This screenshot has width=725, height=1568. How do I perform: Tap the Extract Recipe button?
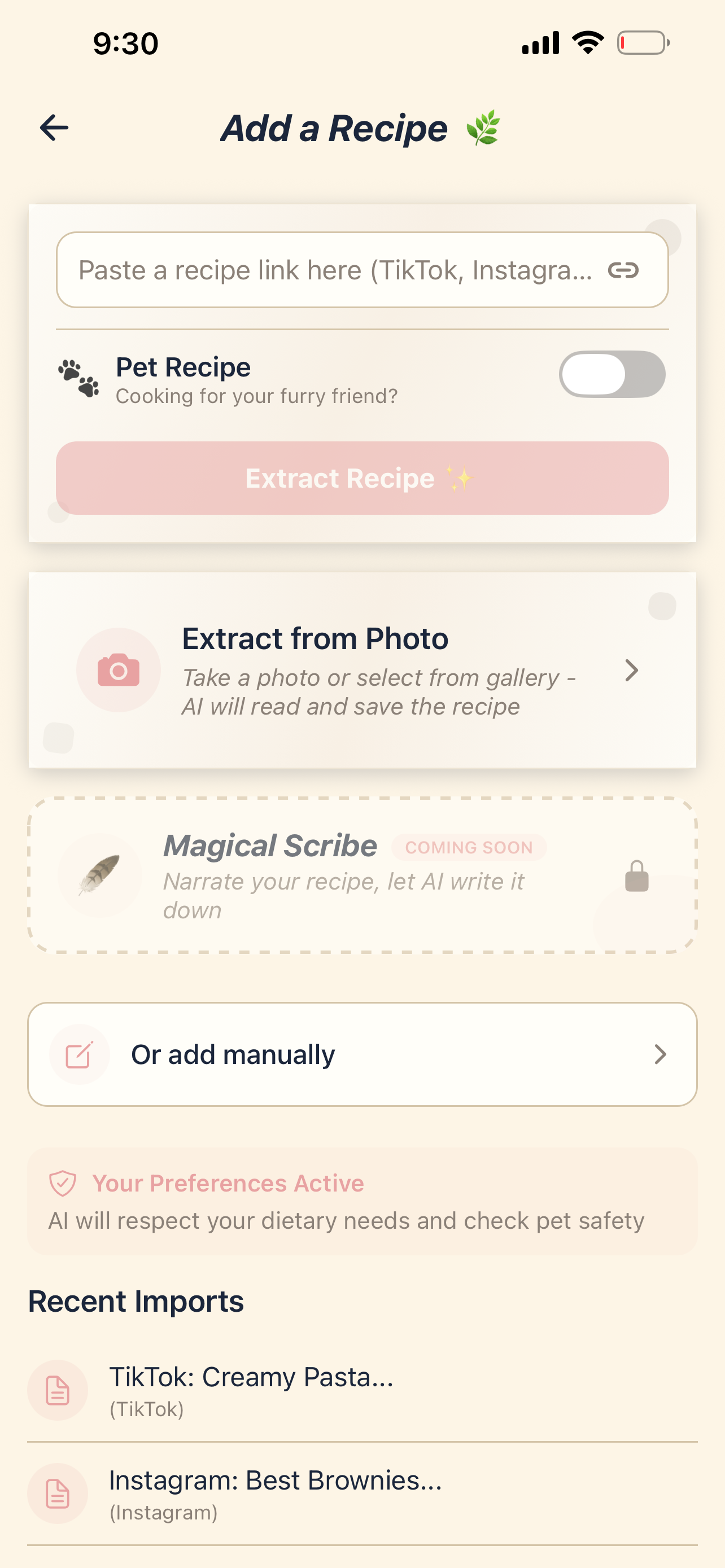click(362, 479)
